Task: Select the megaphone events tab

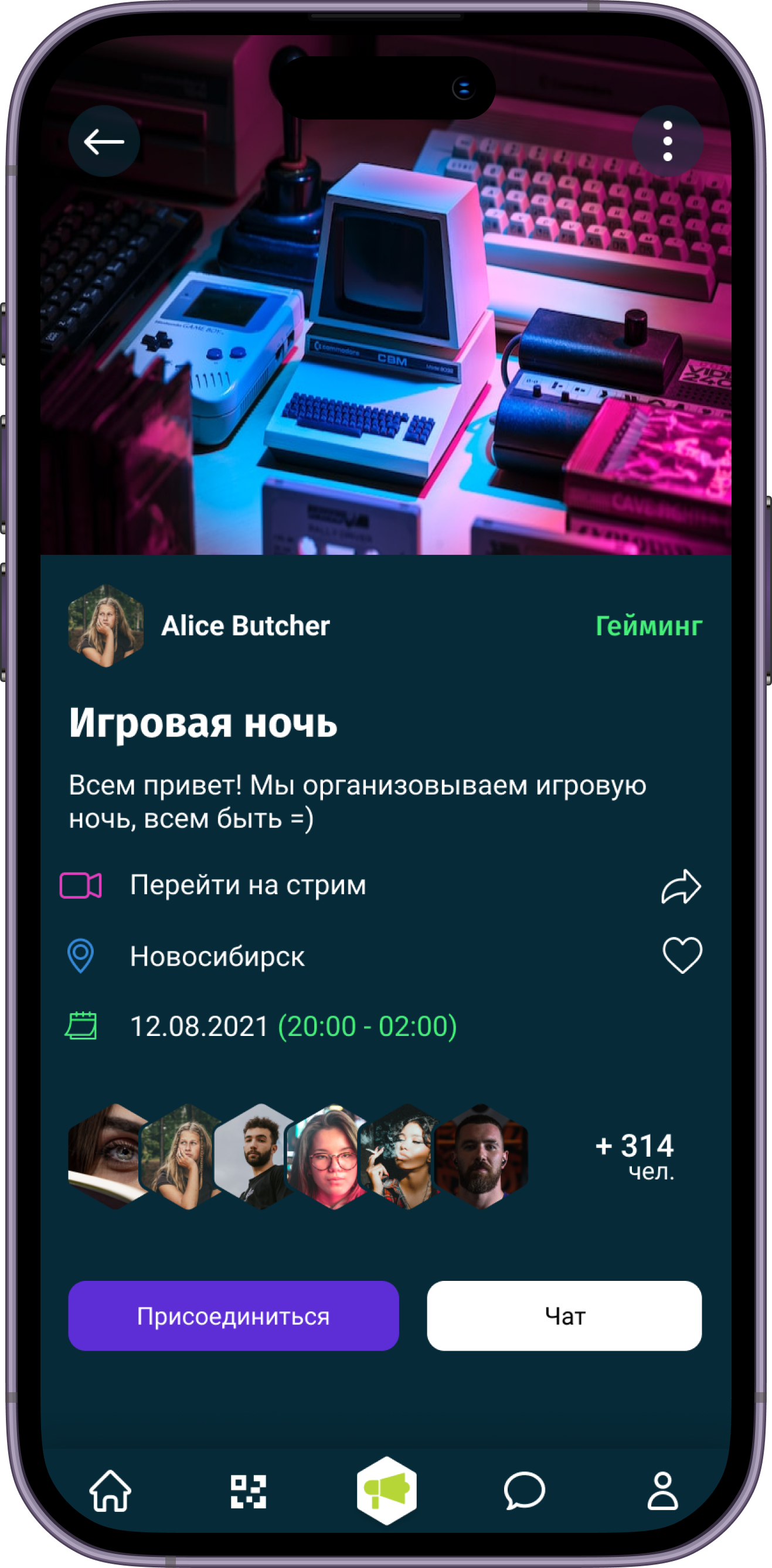Action: pos(387,1491)
